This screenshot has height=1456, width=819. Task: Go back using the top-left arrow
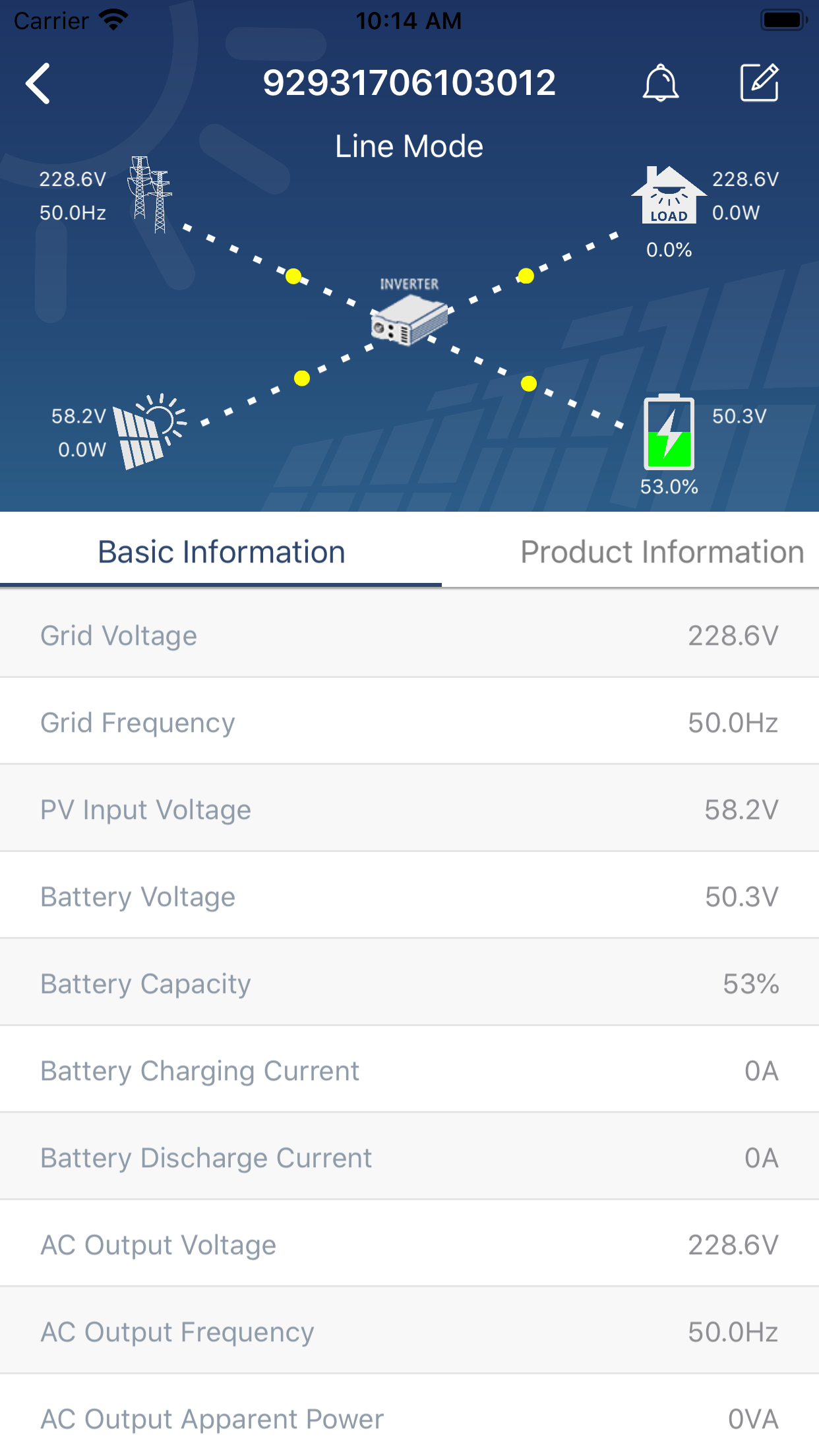(x=38, y=84)
